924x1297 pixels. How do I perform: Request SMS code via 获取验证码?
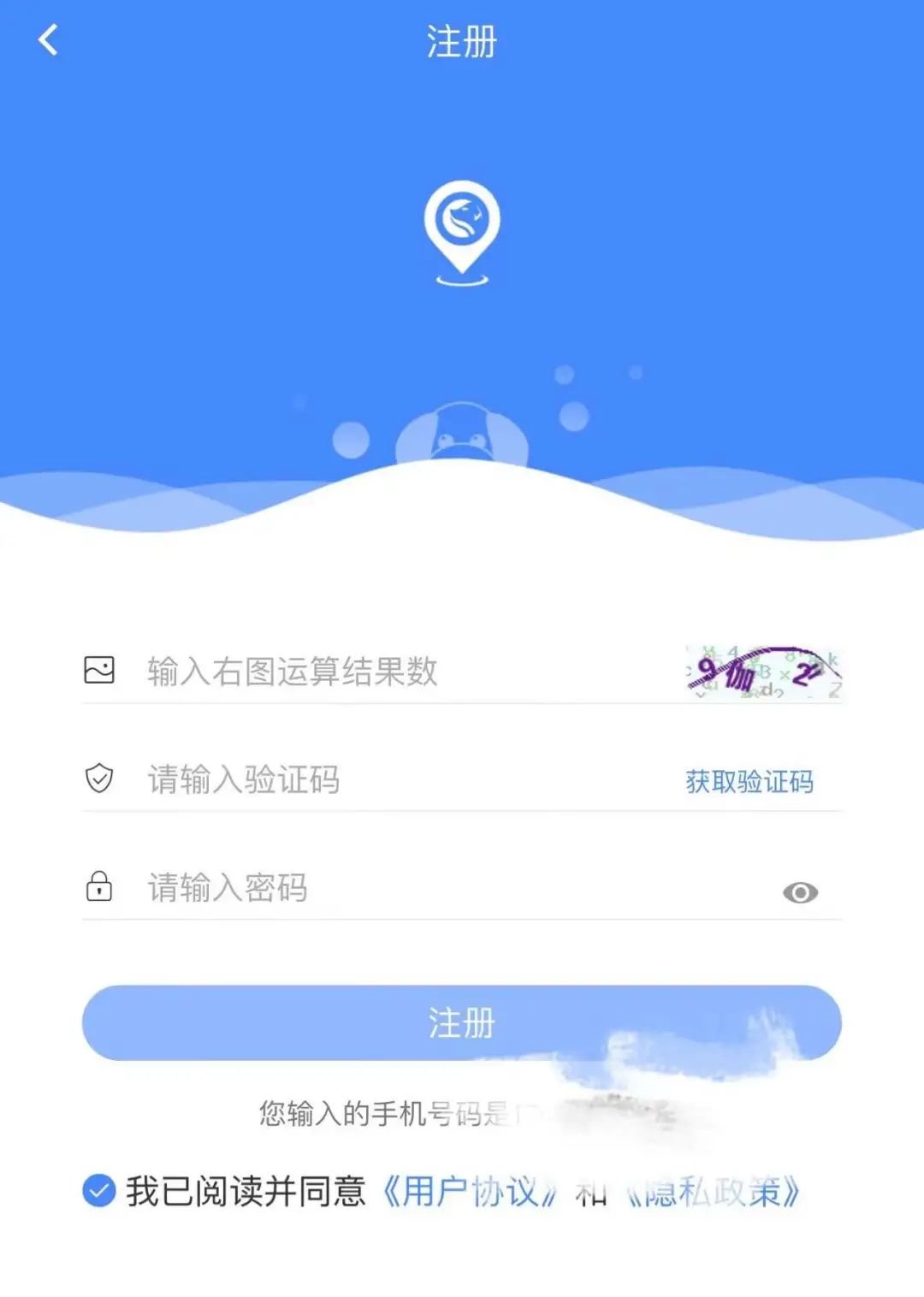[x=749, y=781]
